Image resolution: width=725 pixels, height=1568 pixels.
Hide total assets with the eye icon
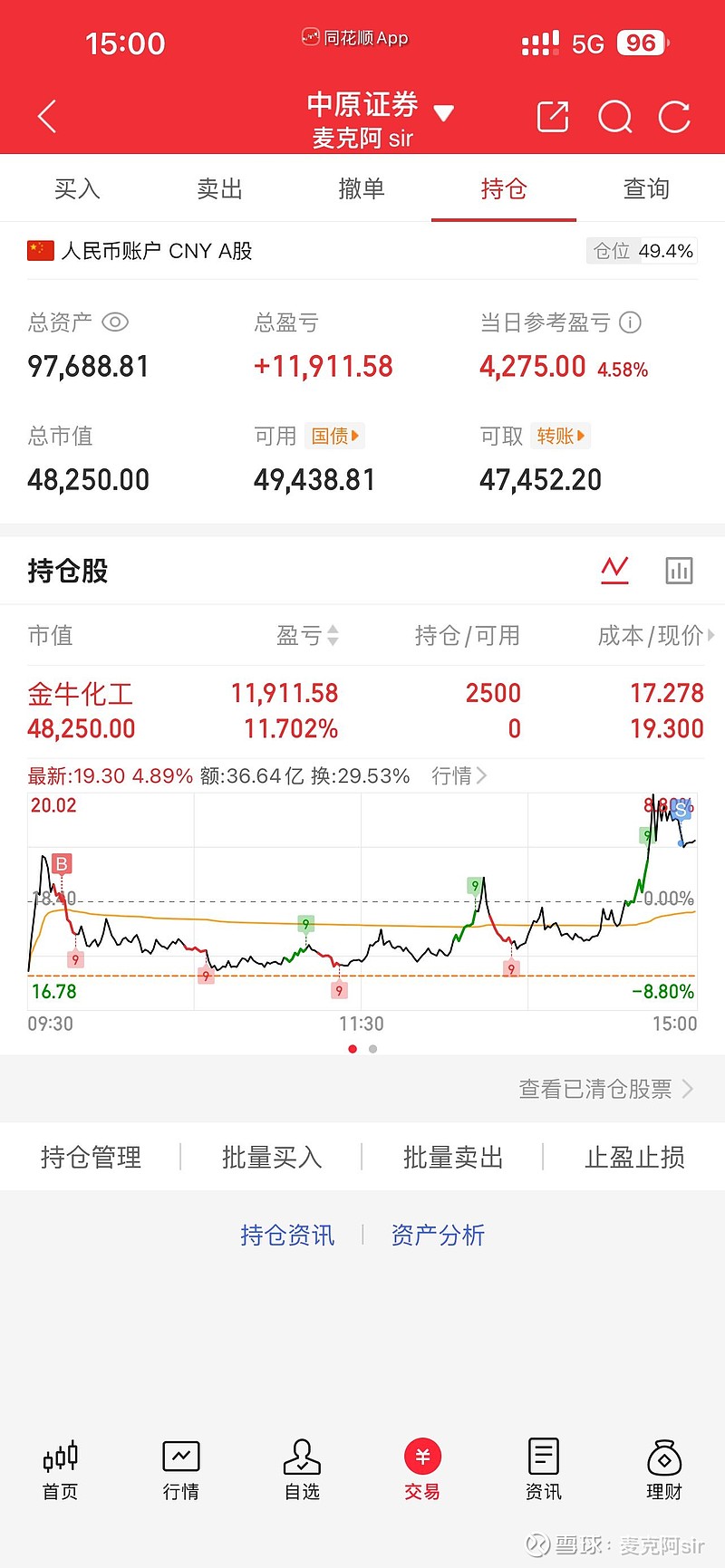pyautogui.click(x=115, y=322)
